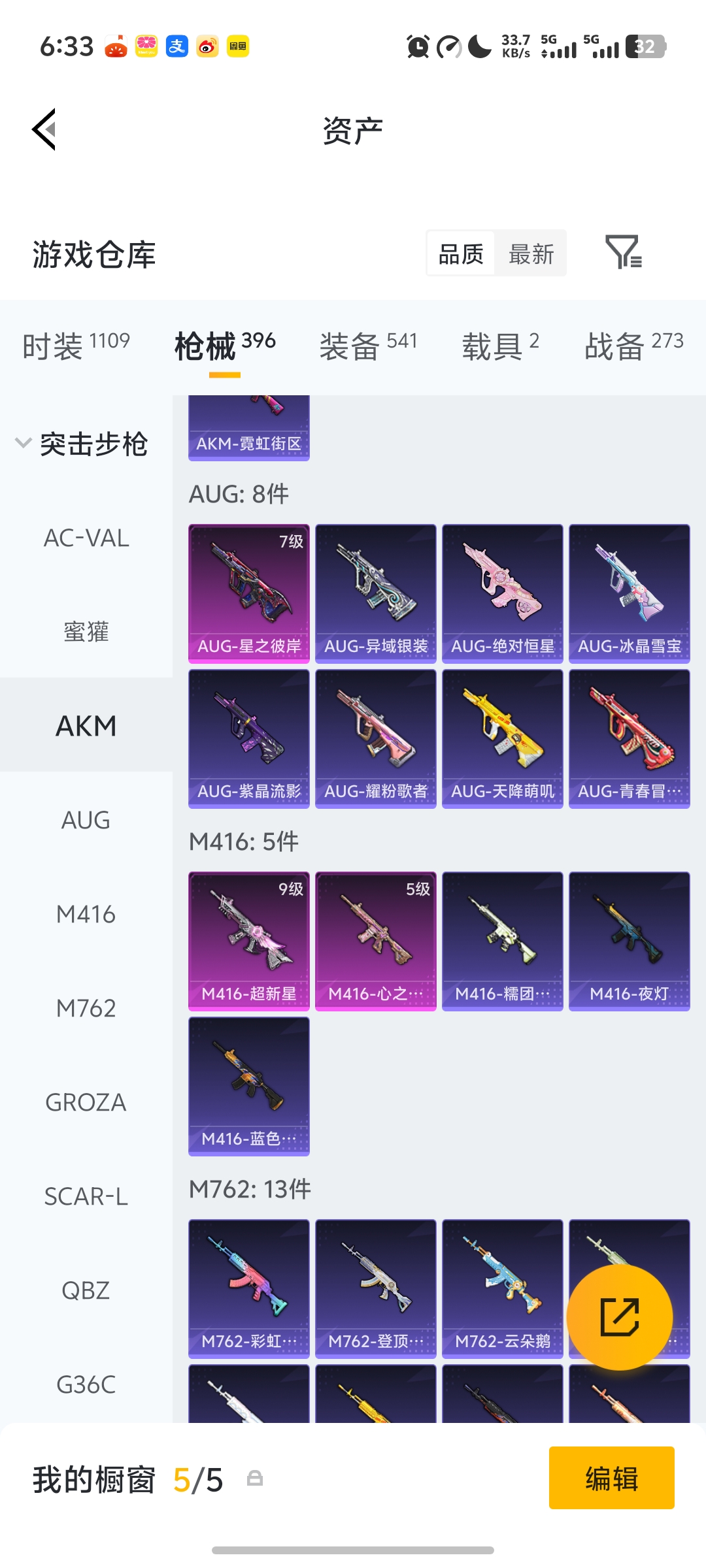Open the filter funnel icon
Screen dimensions: 706x1568
(623, 252)
